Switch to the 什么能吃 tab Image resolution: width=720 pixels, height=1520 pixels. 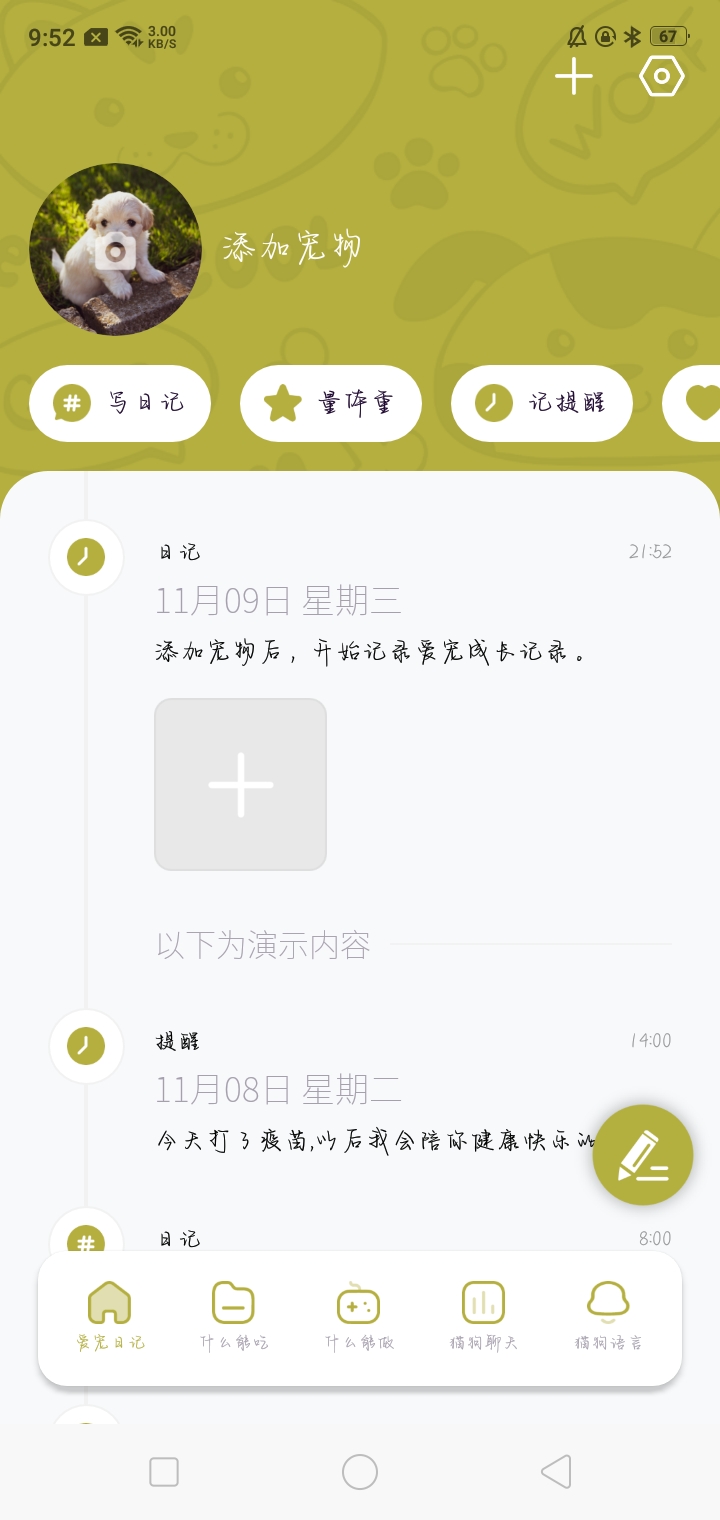(233, 1316)
